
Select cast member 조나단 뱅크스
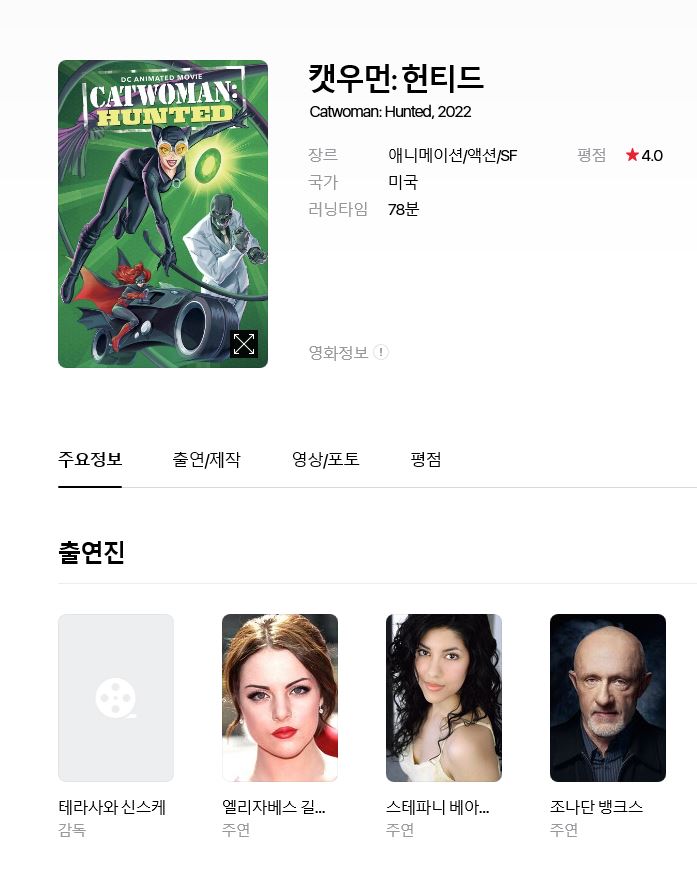point(608,698)
